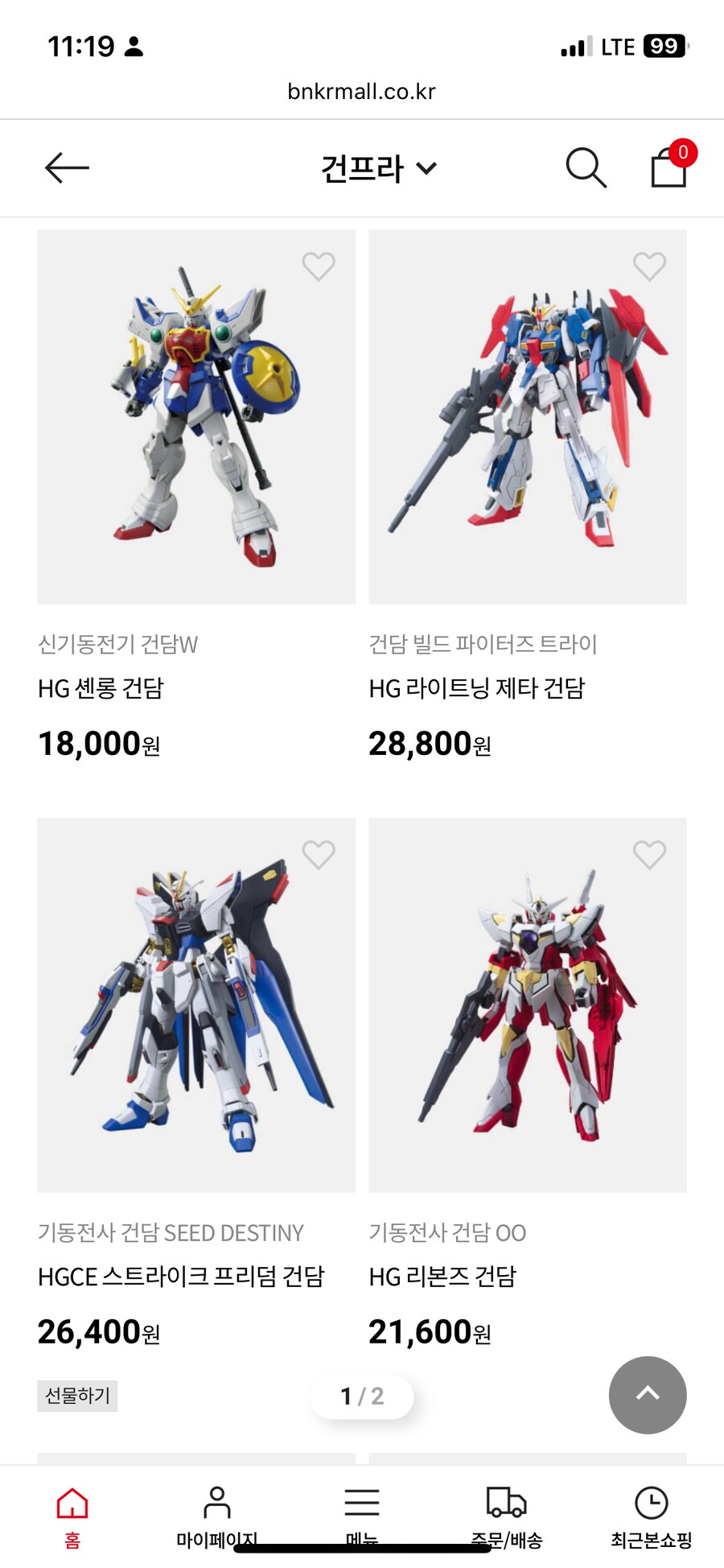Open the search magnifier icon

pyautogui.click(x=586, y=167)
